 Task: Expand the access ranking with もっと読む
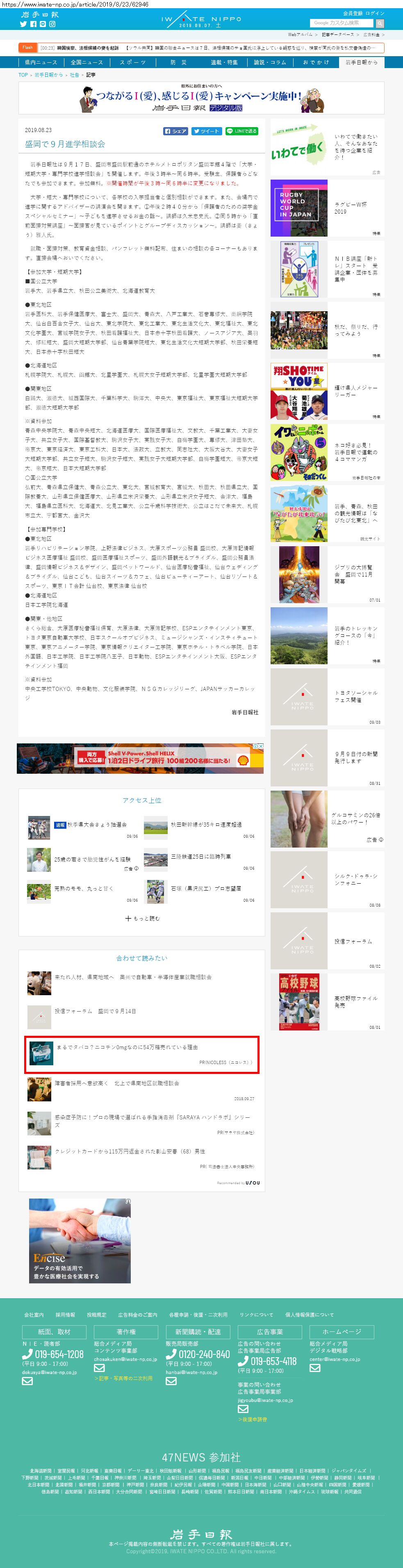point(142,918)
